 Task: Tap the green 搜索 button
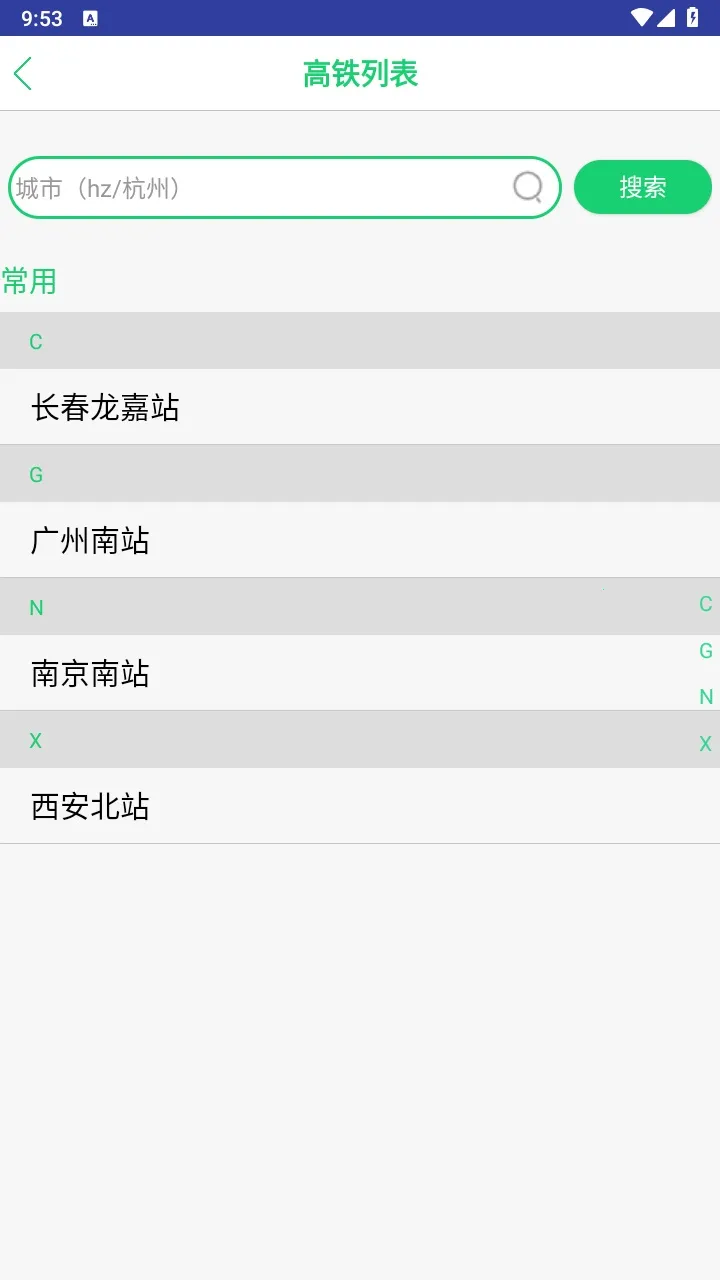pyautogui.click(x=642, y=187)
